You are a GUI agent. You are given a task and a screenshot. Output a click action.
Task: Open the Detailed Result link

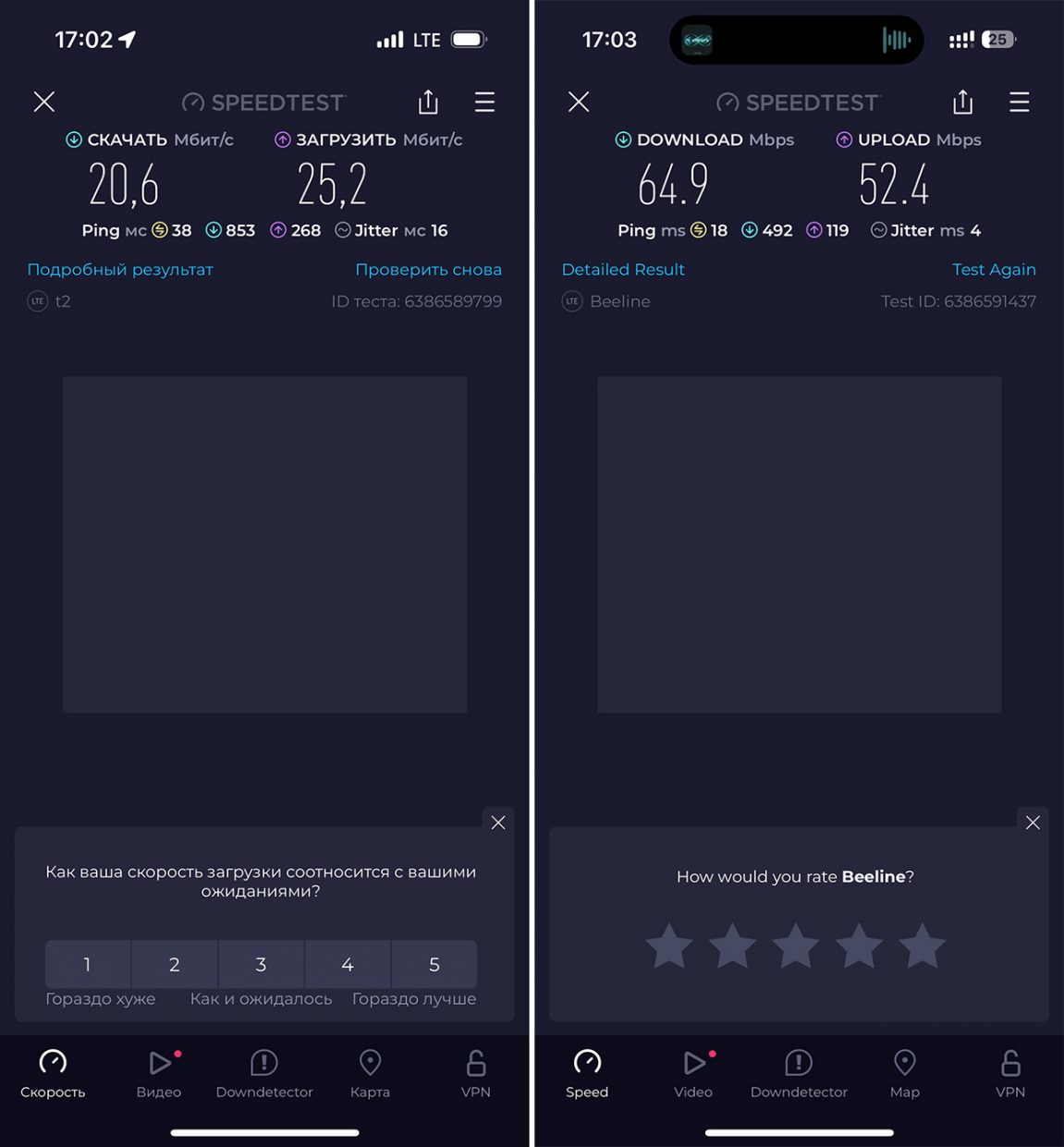pyautogui.click(x=623, y=269)
